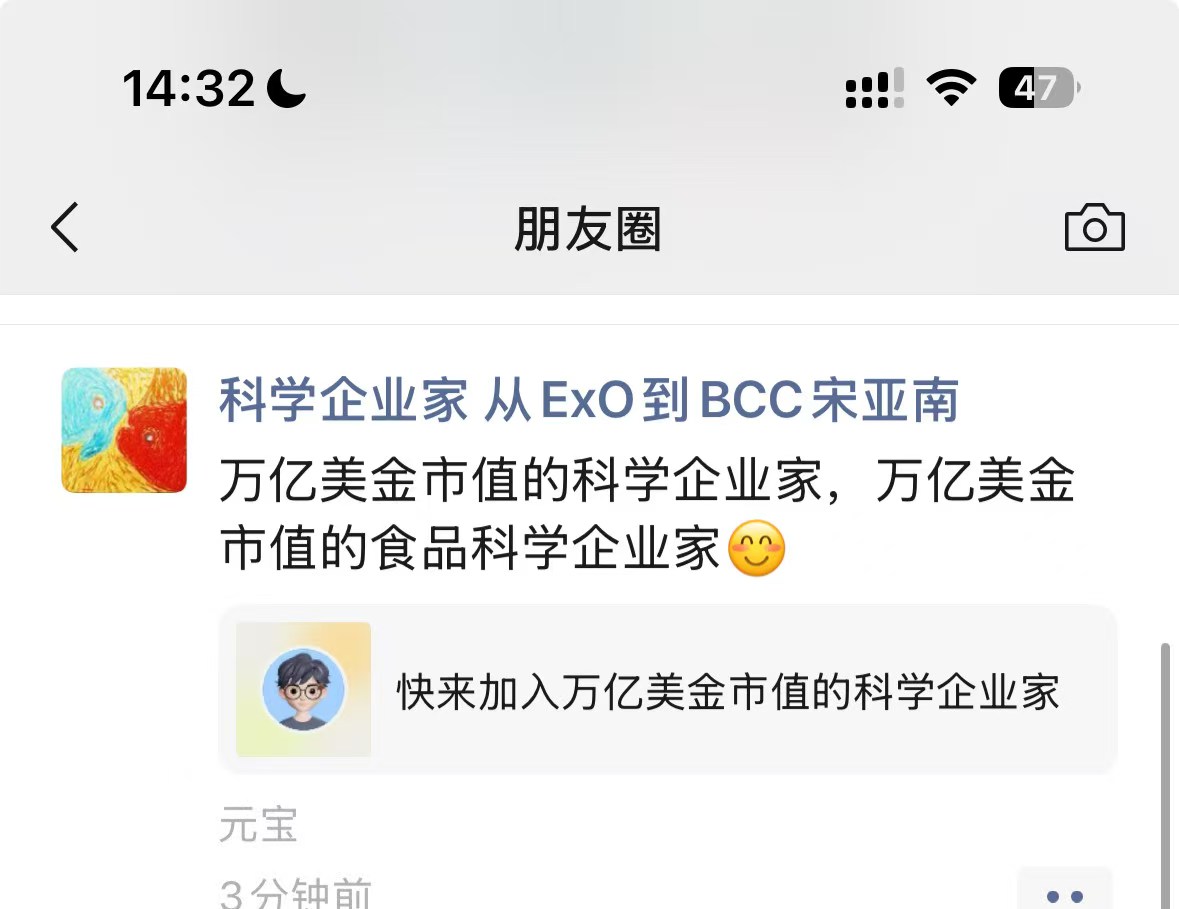Open profile of 科学企业家 从ExO到BCC宋亚南
The width and height of the screenshot is (1179, 909).
(x=588, y=401)
